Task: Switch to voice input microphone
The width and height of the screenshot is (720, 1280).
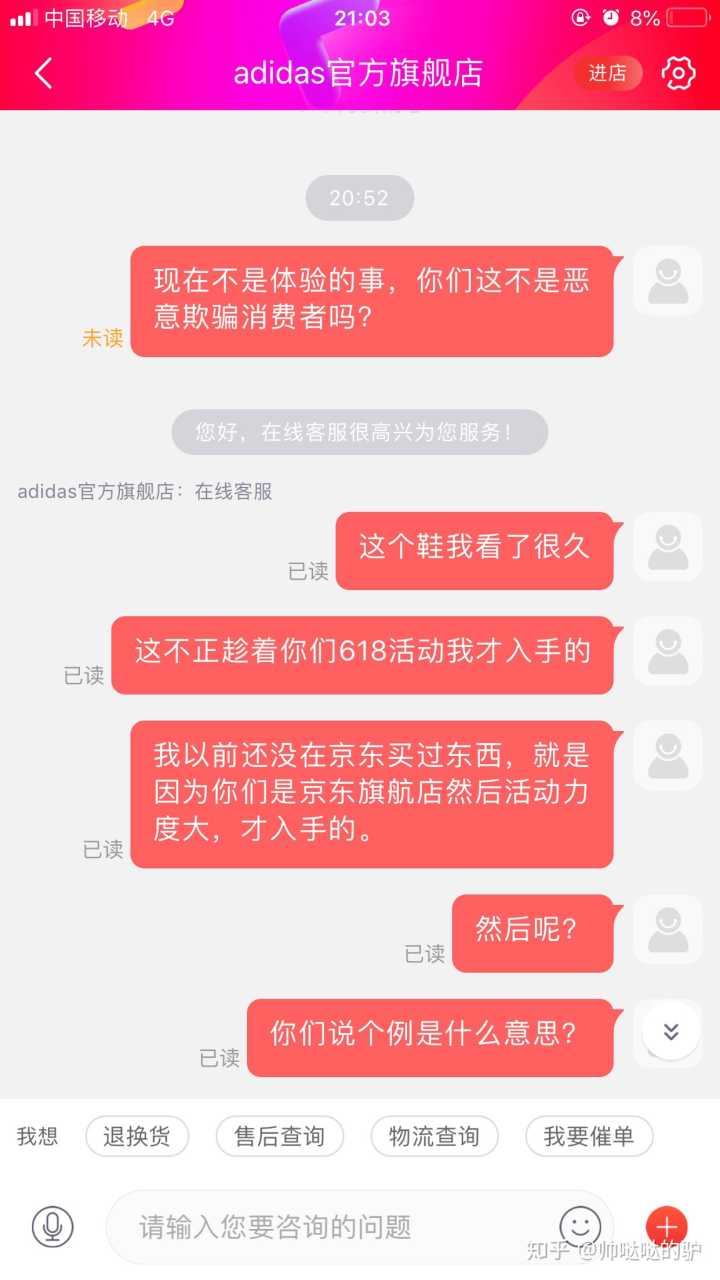Action: pyautogui.click(x=52, y=1226)
